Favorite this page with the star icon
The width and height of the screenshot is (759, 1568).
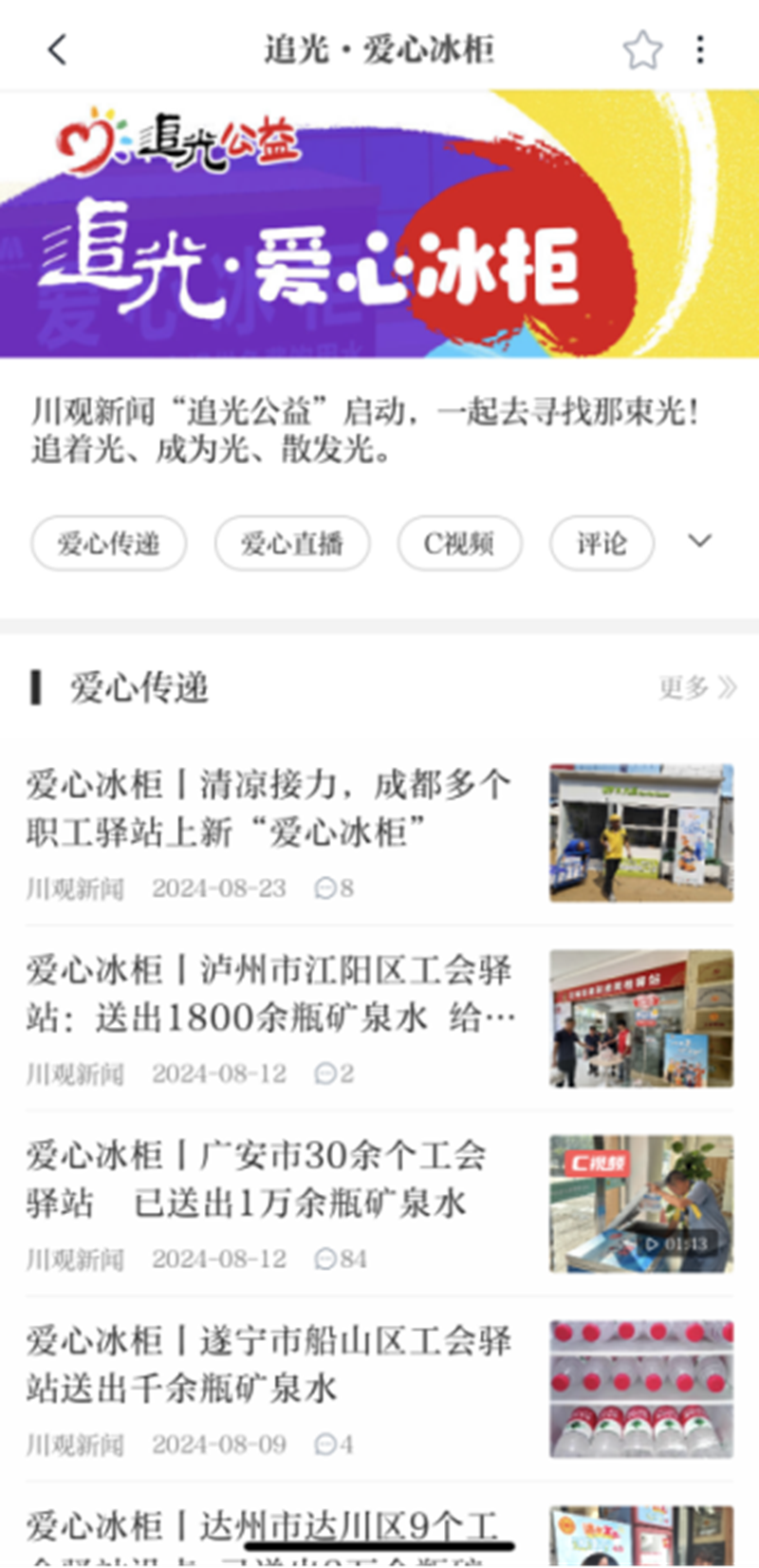(x=642, y=49)
